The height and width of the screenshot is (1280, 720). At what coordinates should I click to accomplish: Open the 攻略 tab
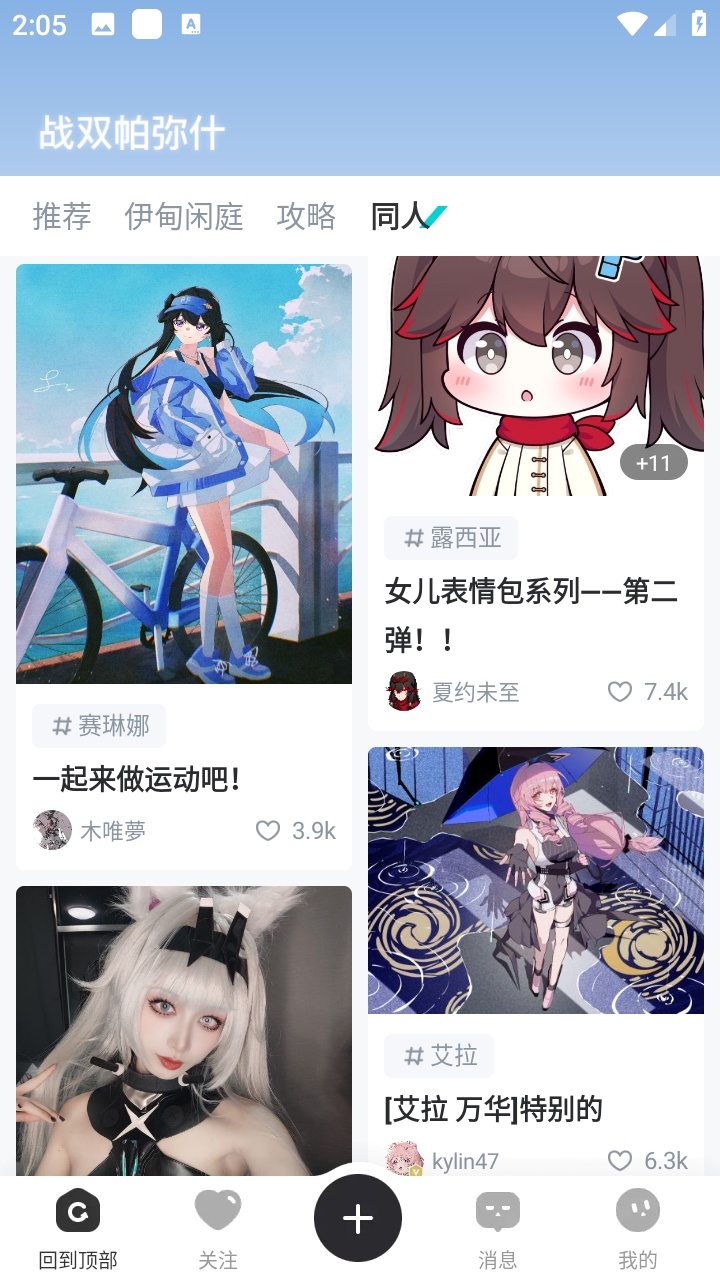306,216
